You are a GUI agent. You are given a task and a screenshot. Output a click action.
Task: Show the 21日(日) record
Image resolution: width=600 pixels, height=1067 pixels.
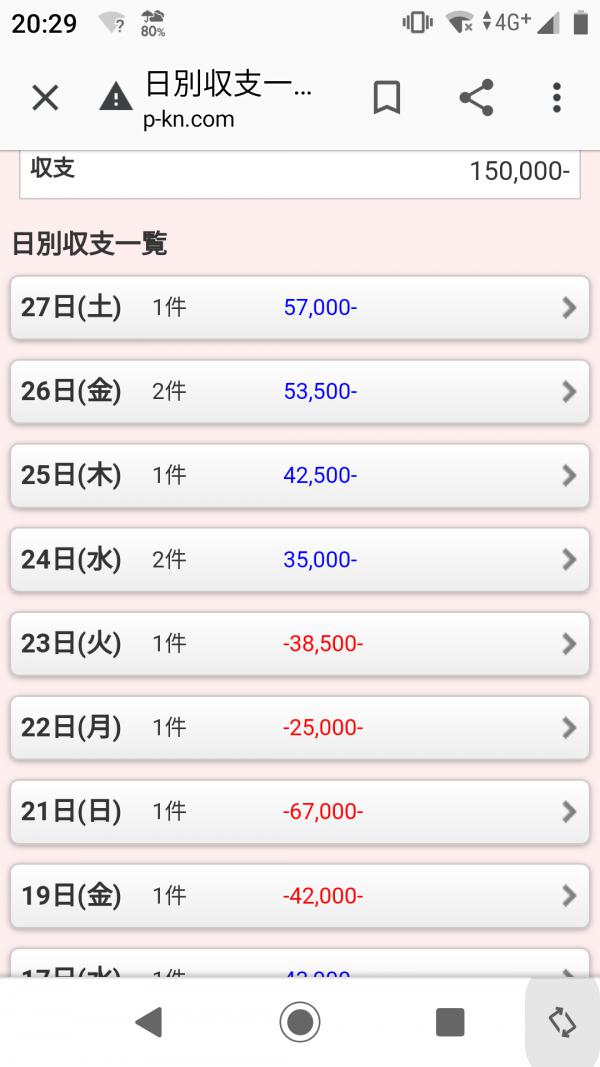click(x=300, y=812)
